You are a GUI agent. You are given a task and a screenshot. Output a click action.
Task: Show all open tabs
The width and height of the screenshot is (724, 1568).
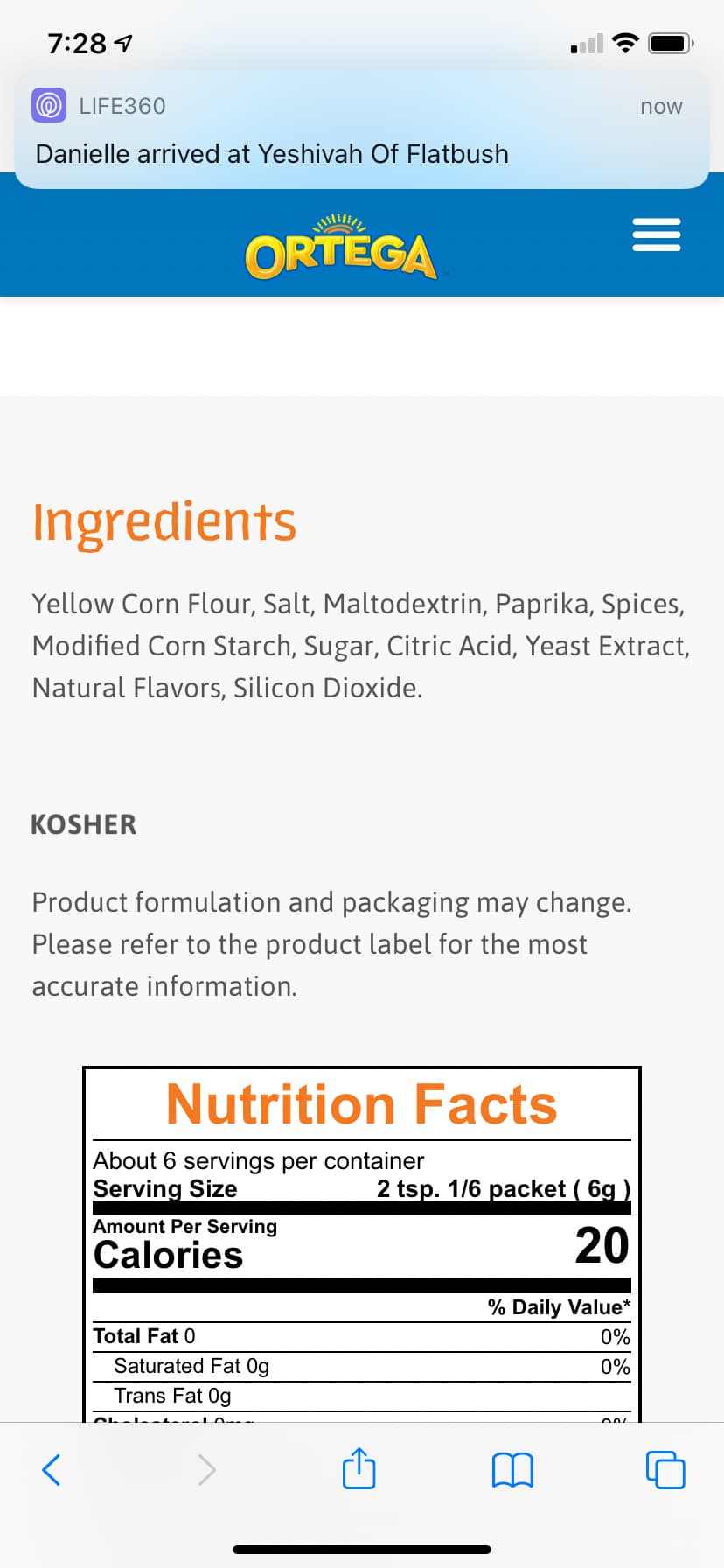[x=665, y=1470]
